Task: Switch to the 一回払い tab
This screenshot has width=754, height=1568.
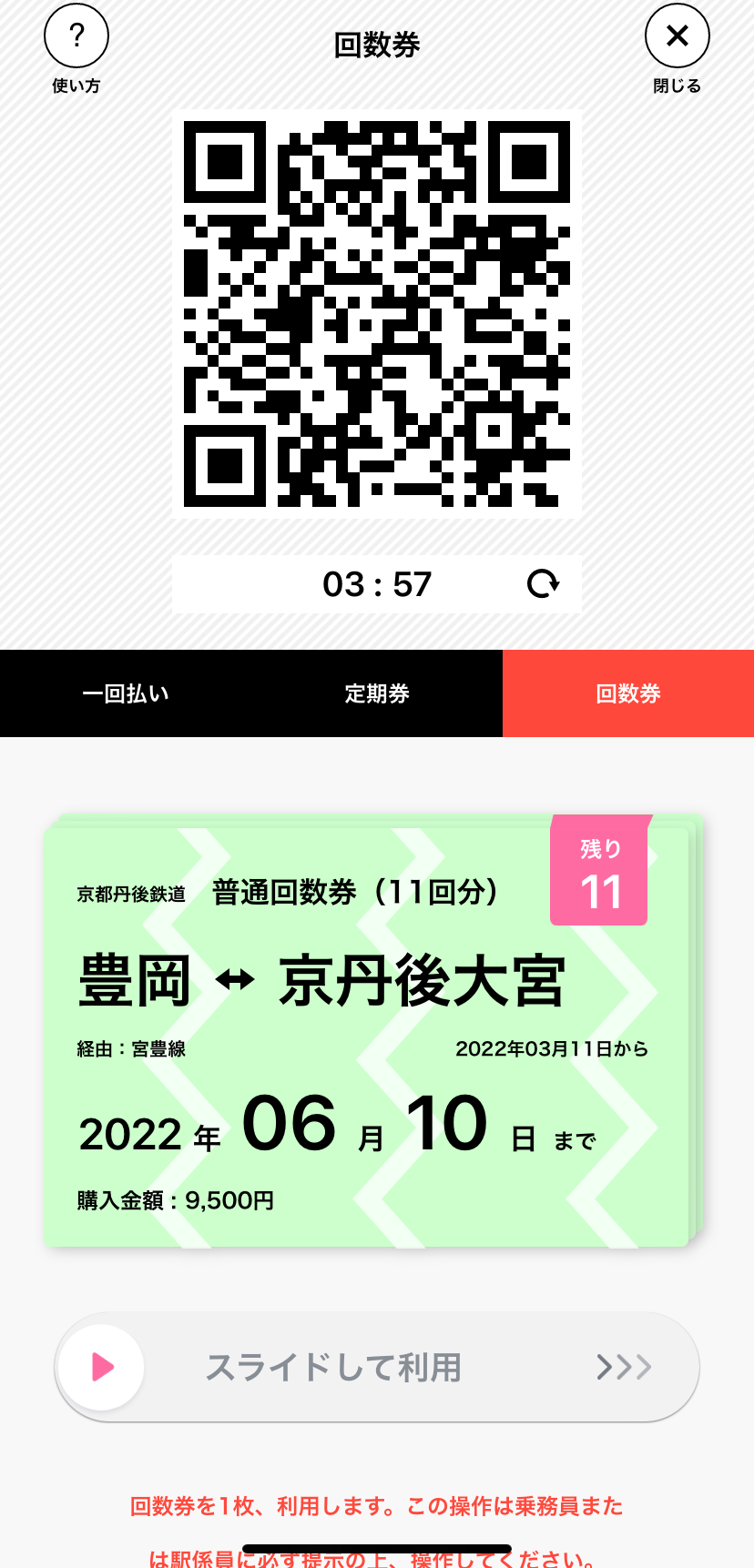Action: pyautogui.click(x=126, y=693)
